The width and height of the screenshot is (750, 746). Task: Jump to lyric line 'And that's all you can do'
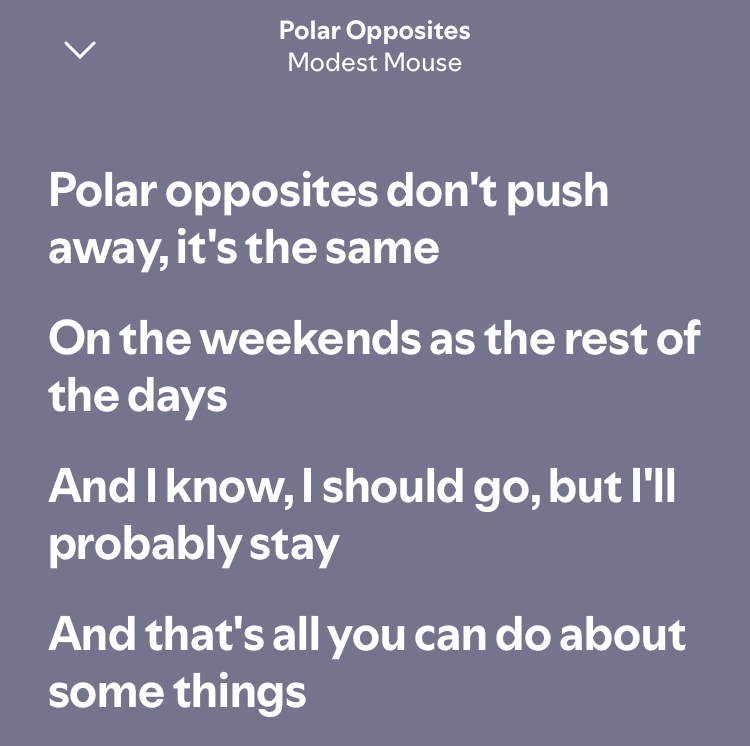point(366,661)
